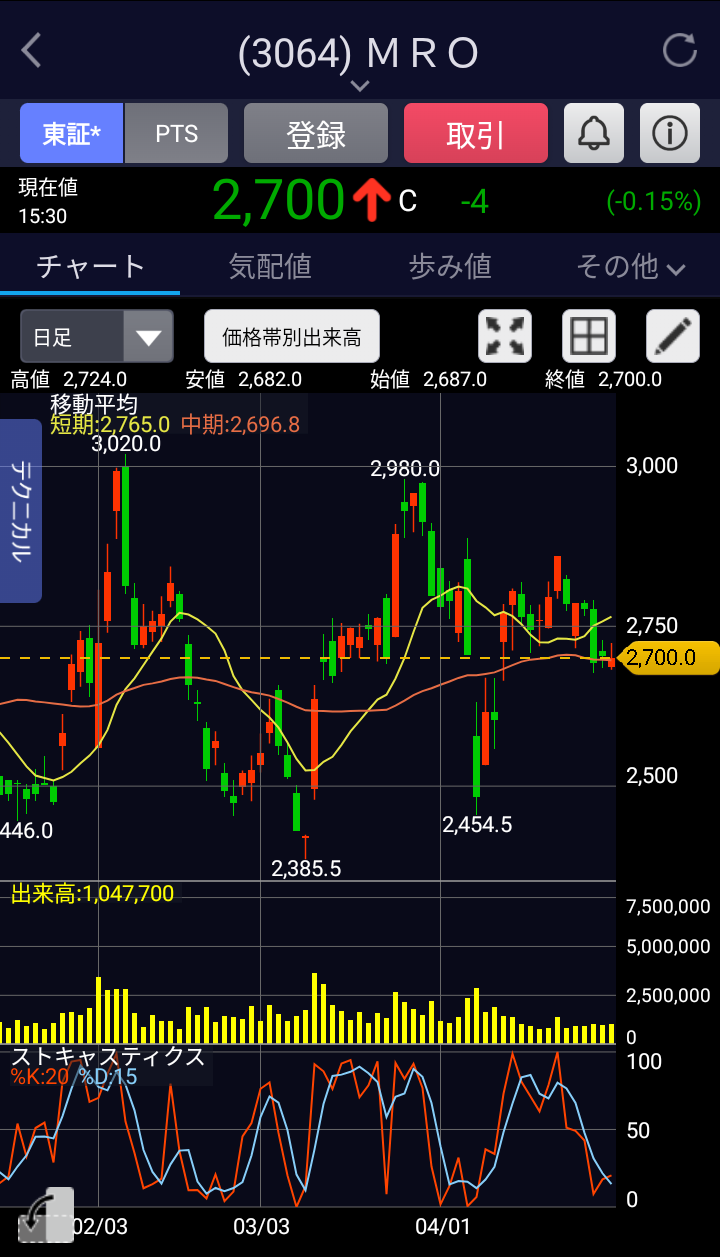This screenshot has height=1257, width=720.
Task: Open the 取引 trade button
Action: pos(476,133)
